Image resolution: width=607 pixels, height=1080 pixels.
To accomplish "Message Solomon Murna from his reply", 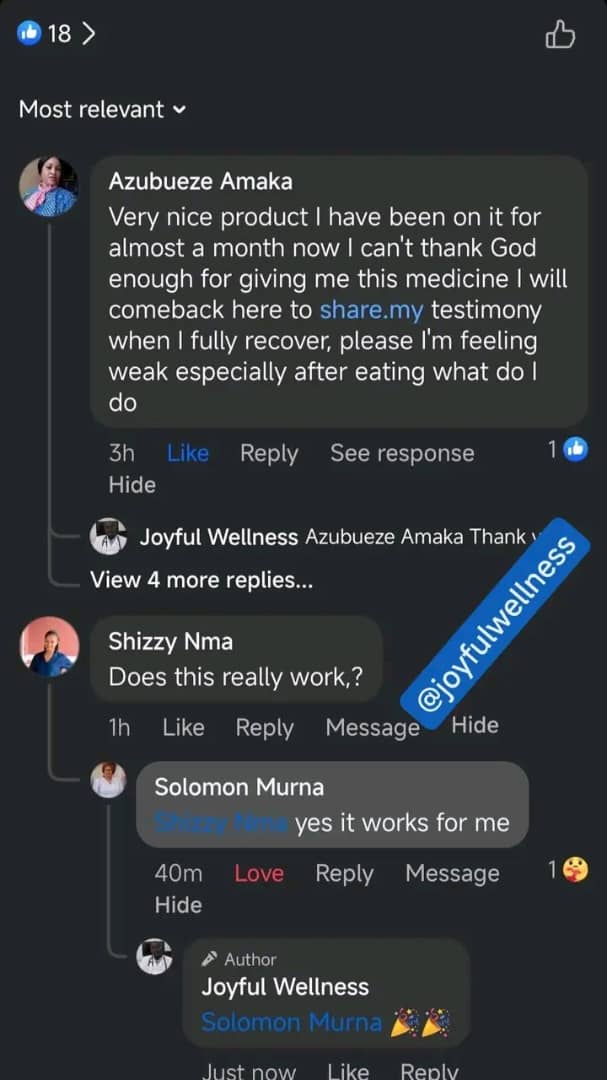I will tap(452, 873).
